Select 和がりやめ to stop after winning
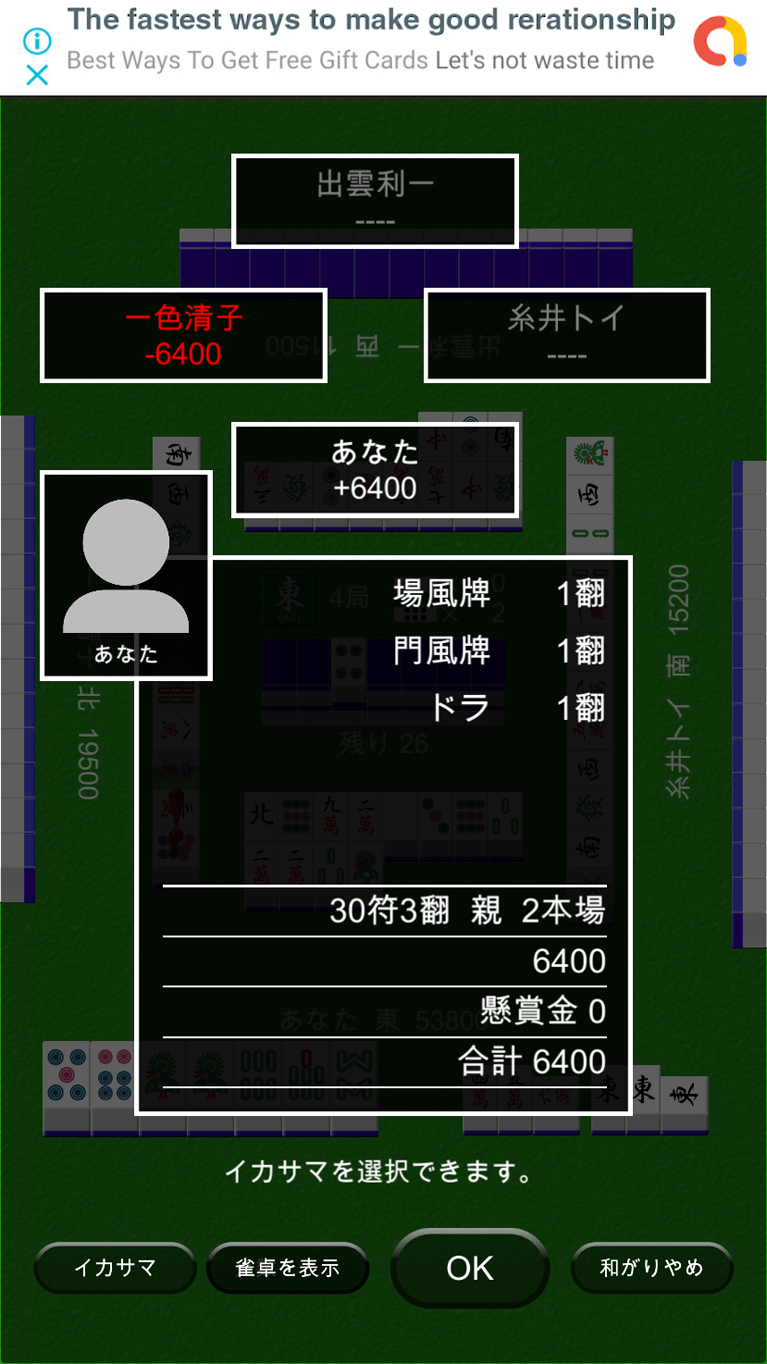The image size is (767, 1364). (x=652, y=1268)
